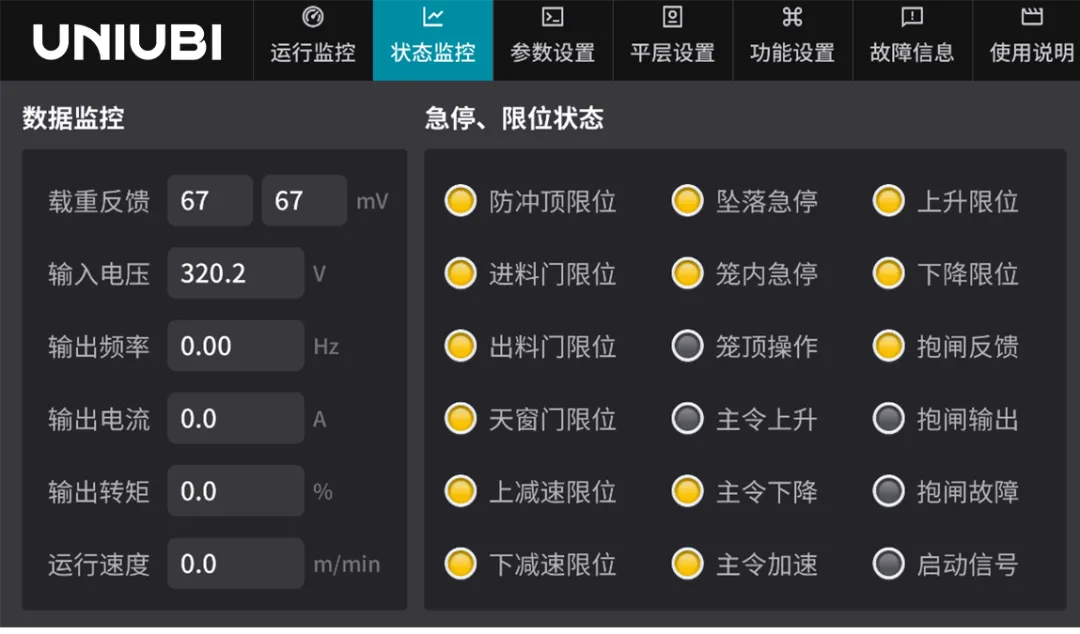This screenshot has width=1080, height=634.
Task: Switch to the 运行监控 tab
Action: point(312,40)
